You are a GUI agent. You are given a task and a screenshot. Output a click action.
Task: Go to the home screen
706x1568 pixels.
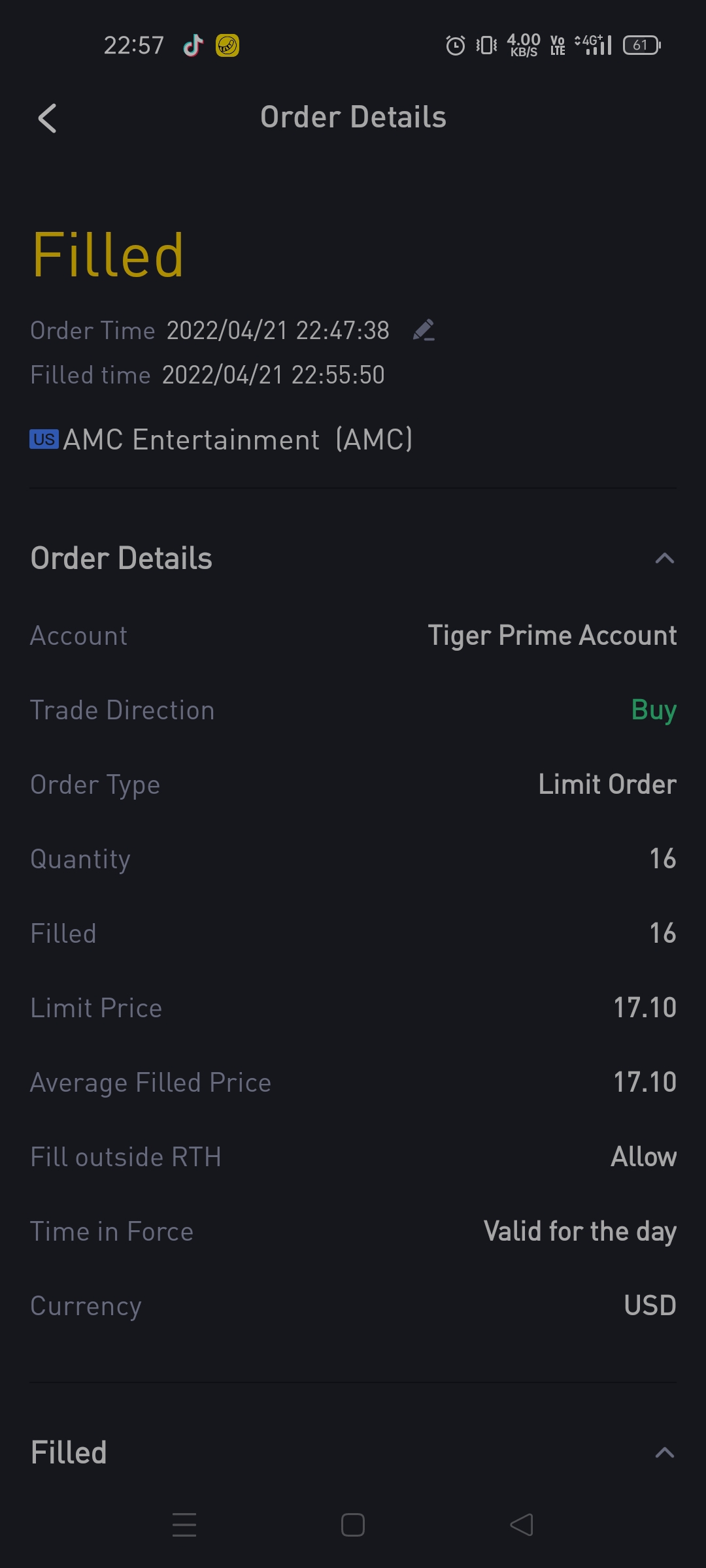pyautogui.click(x=353, y=1525)
